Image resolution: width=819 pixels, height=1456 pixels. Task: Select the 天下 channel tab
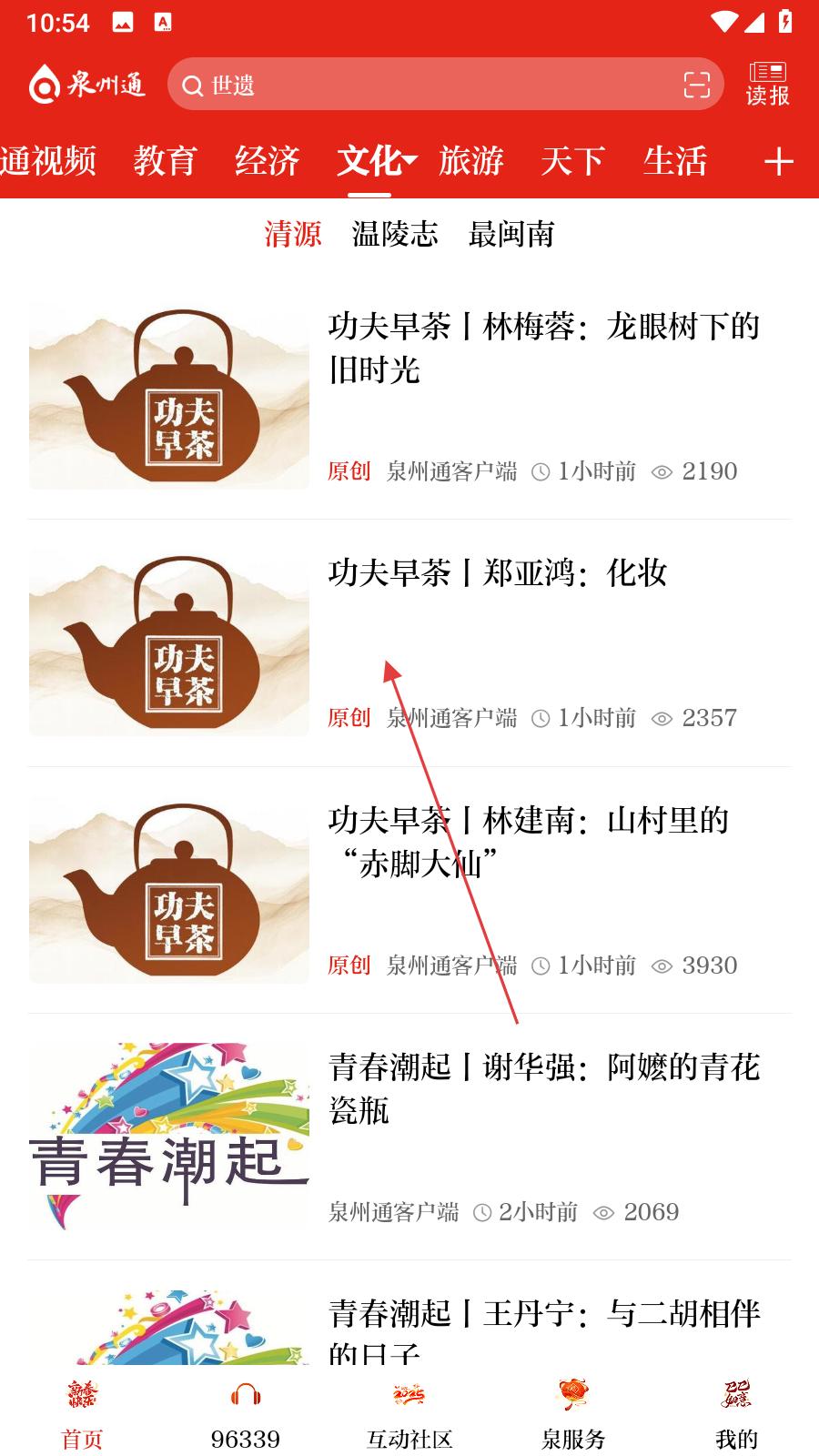(x=572, y=161)
